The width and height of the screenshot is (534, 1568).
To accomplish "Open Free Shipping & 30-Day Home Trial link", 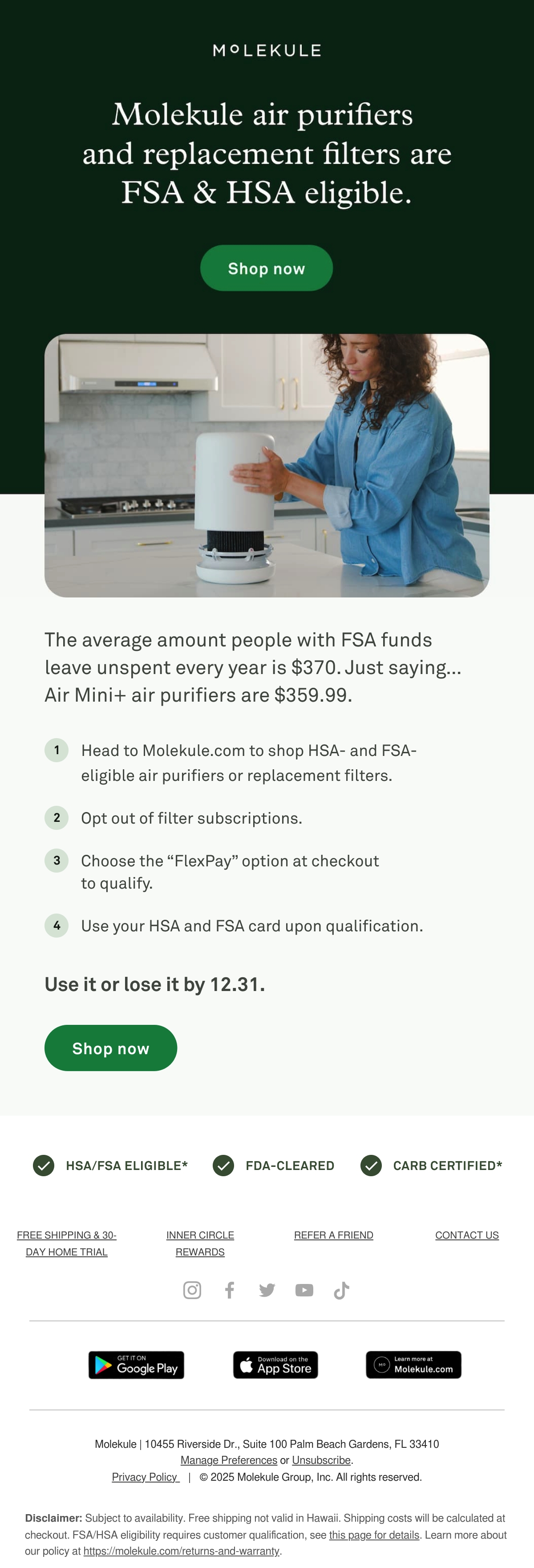I will 67,1243.
